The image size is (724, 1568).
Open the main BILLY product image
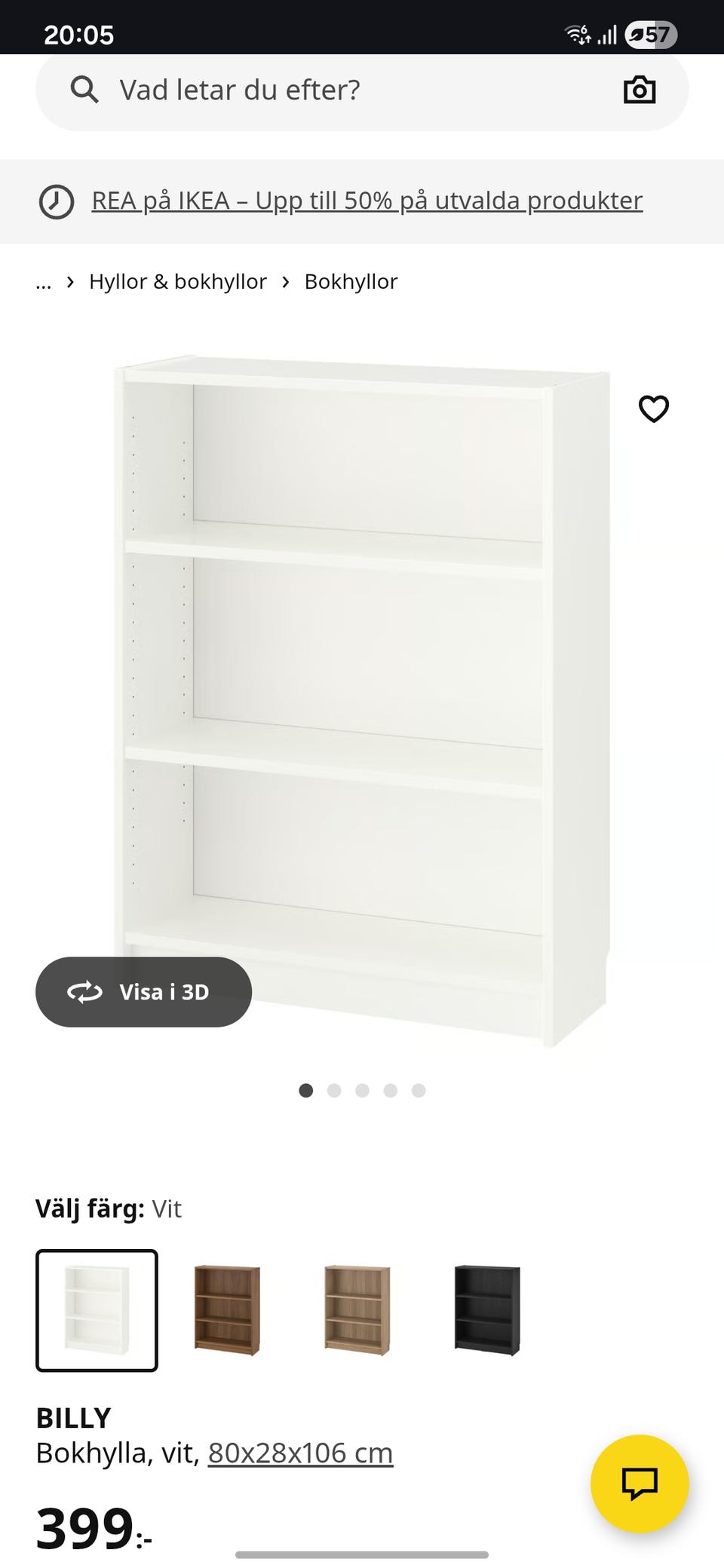(x=362, y=701)
